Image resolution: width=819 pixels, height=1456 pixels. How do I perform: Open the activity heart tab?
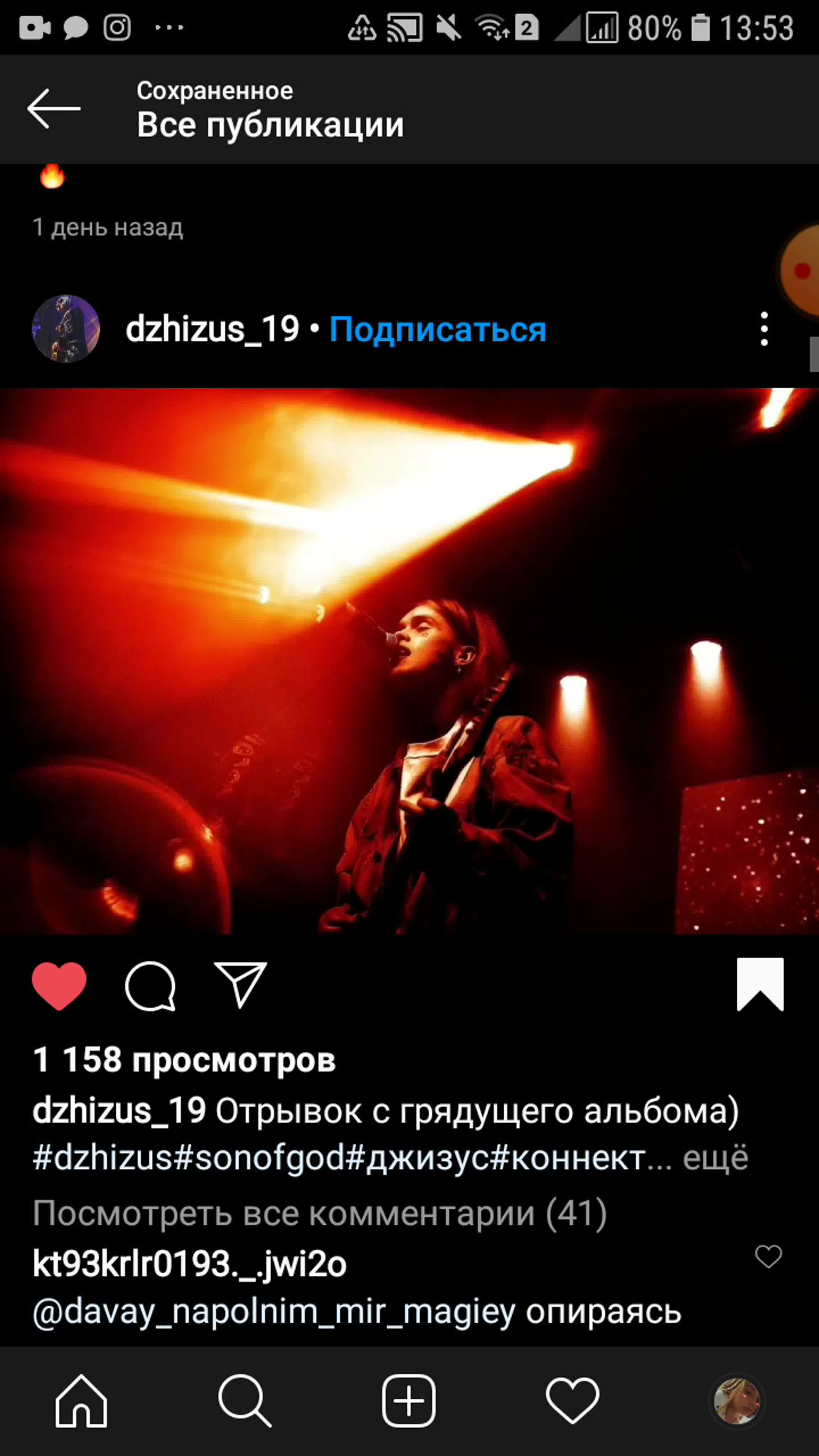click(x=573, y=1401)
